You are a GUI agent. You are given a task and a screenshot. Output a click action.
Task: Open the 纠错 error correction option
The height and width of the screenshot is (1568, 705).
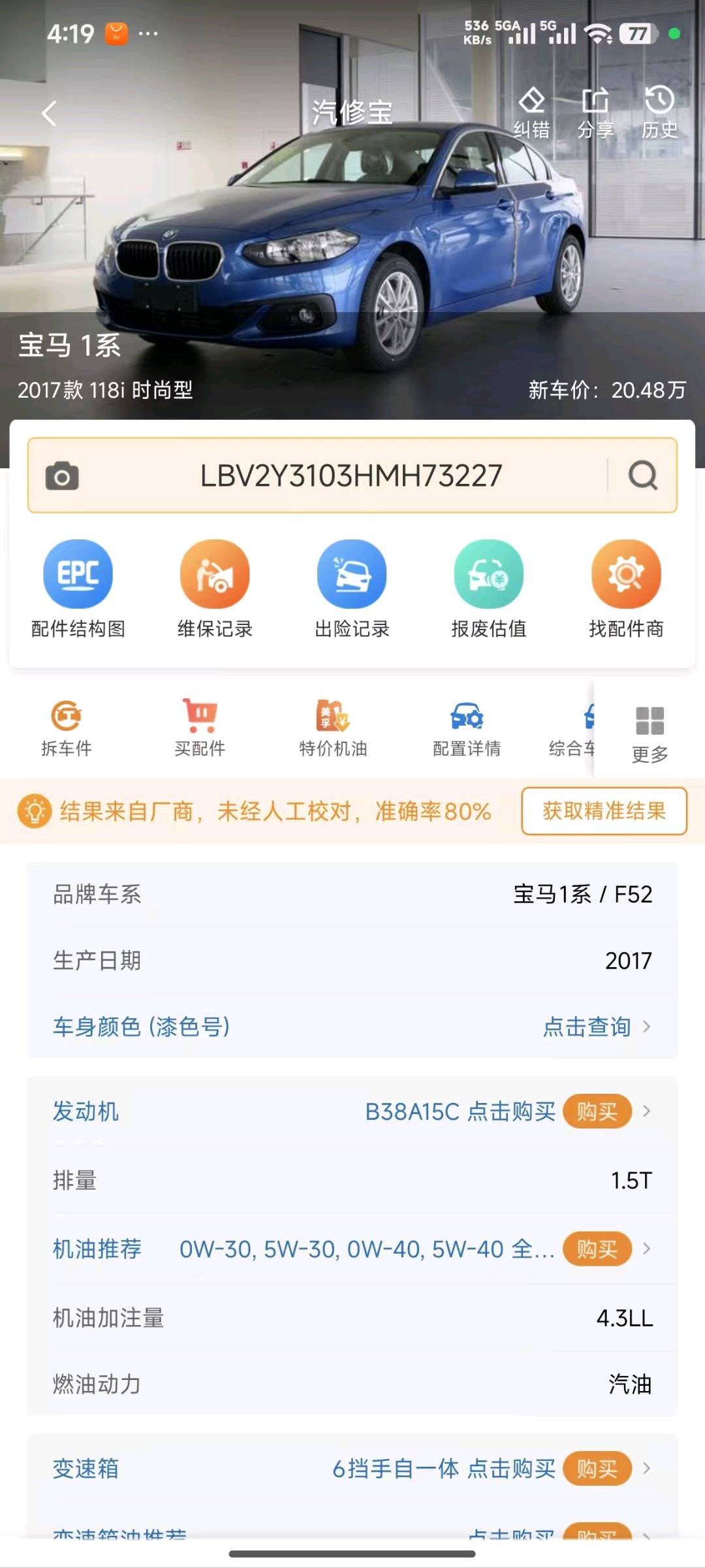point(531,114)
